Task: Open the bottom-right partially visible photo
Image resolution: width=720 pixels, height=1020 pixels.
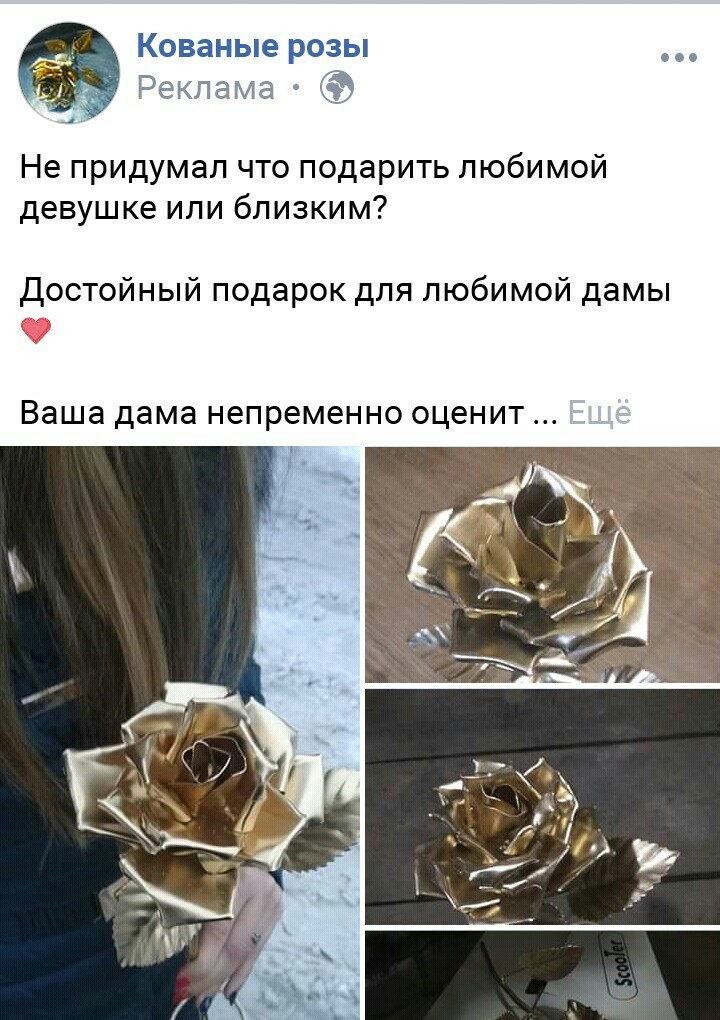Action: coord(542,975)
